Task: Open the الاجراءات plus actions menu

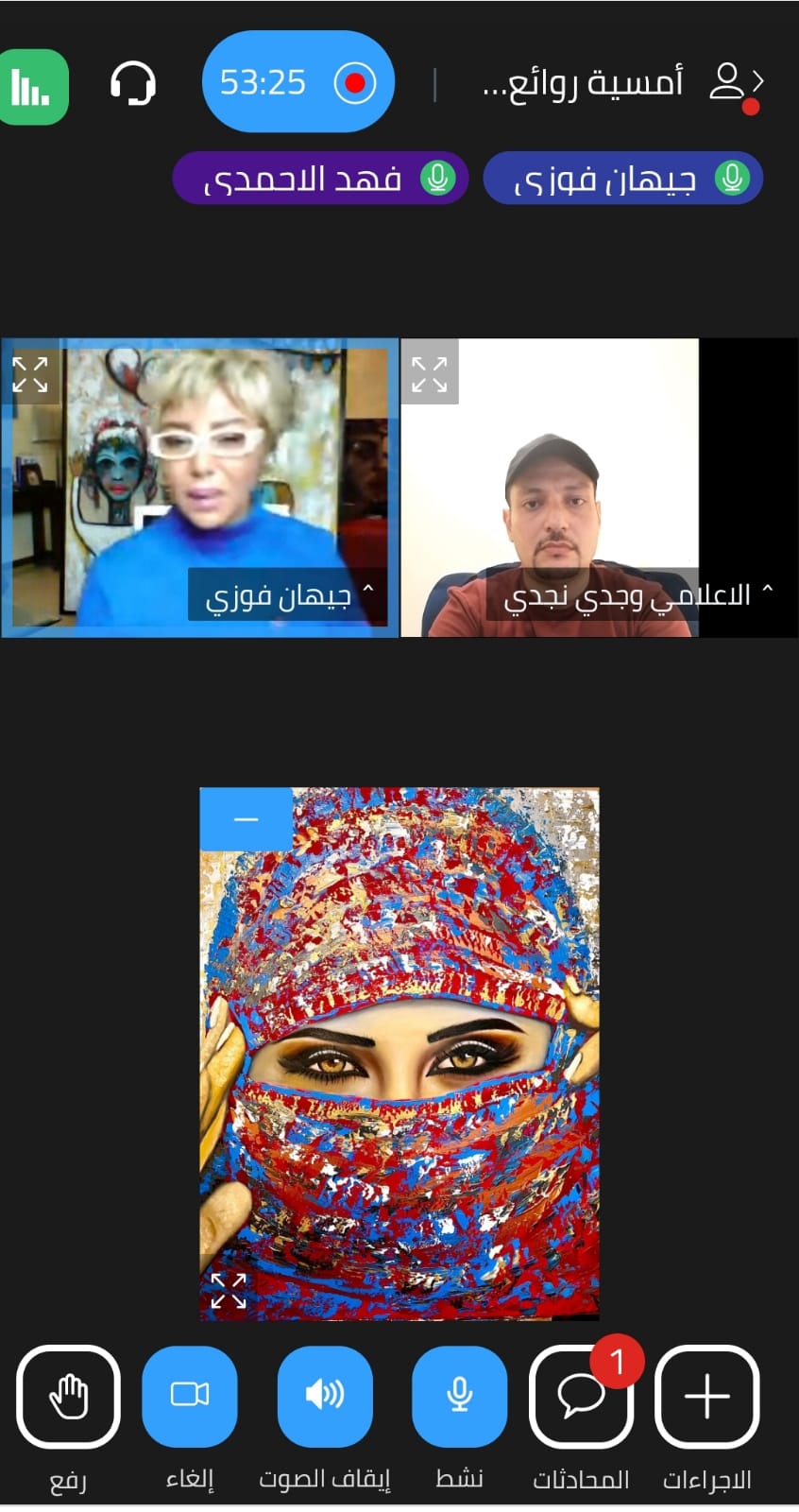Action: [706, 1397]
